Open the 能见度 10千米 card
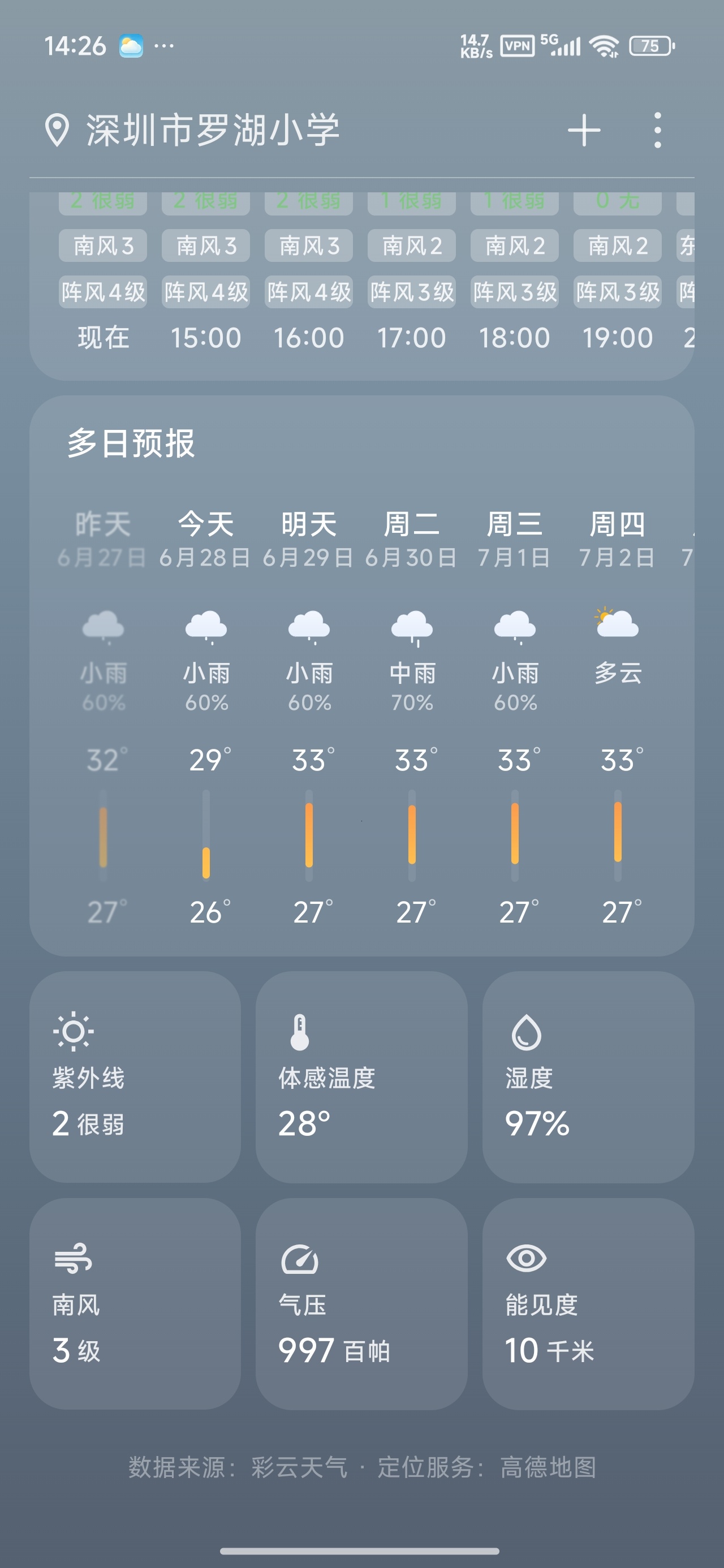This screenshot has width=724, height=1568. [588, 1303]
